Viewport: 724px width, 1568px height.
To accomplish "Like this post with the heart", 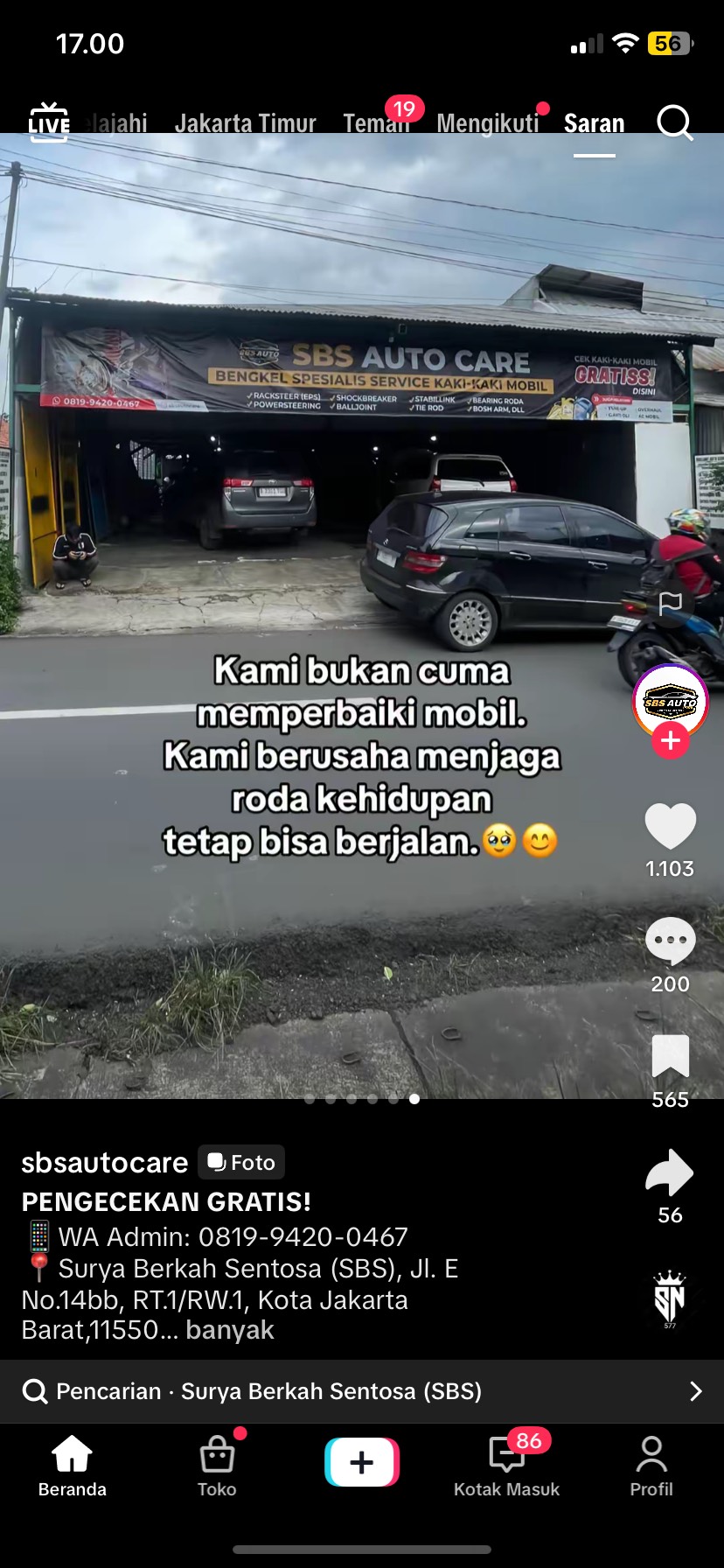I will coord(670,826).
